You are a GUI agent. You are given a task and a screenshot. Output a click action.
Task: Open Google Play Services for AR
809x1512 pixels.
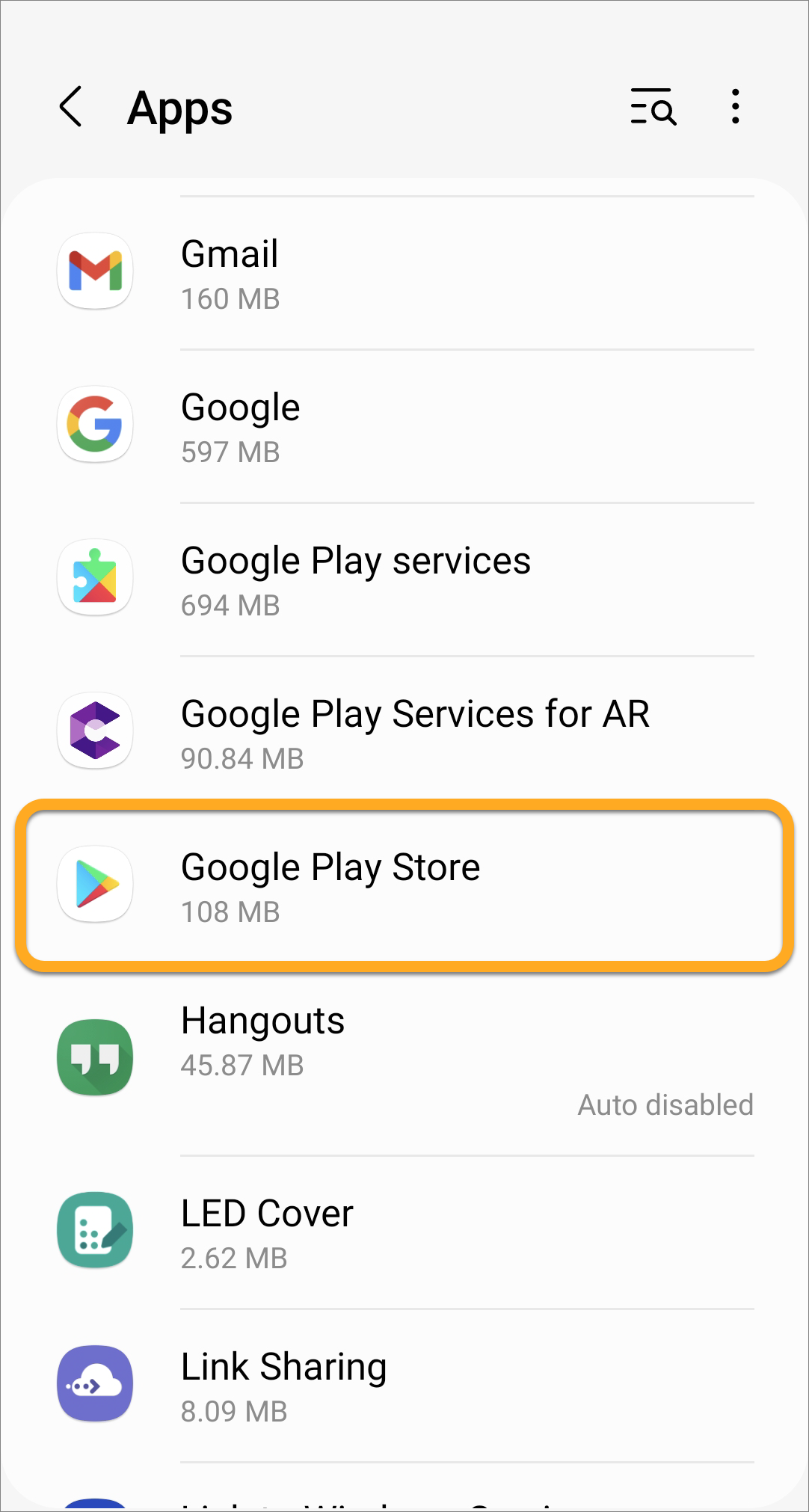pyautogui.click(x=404, y=733)
